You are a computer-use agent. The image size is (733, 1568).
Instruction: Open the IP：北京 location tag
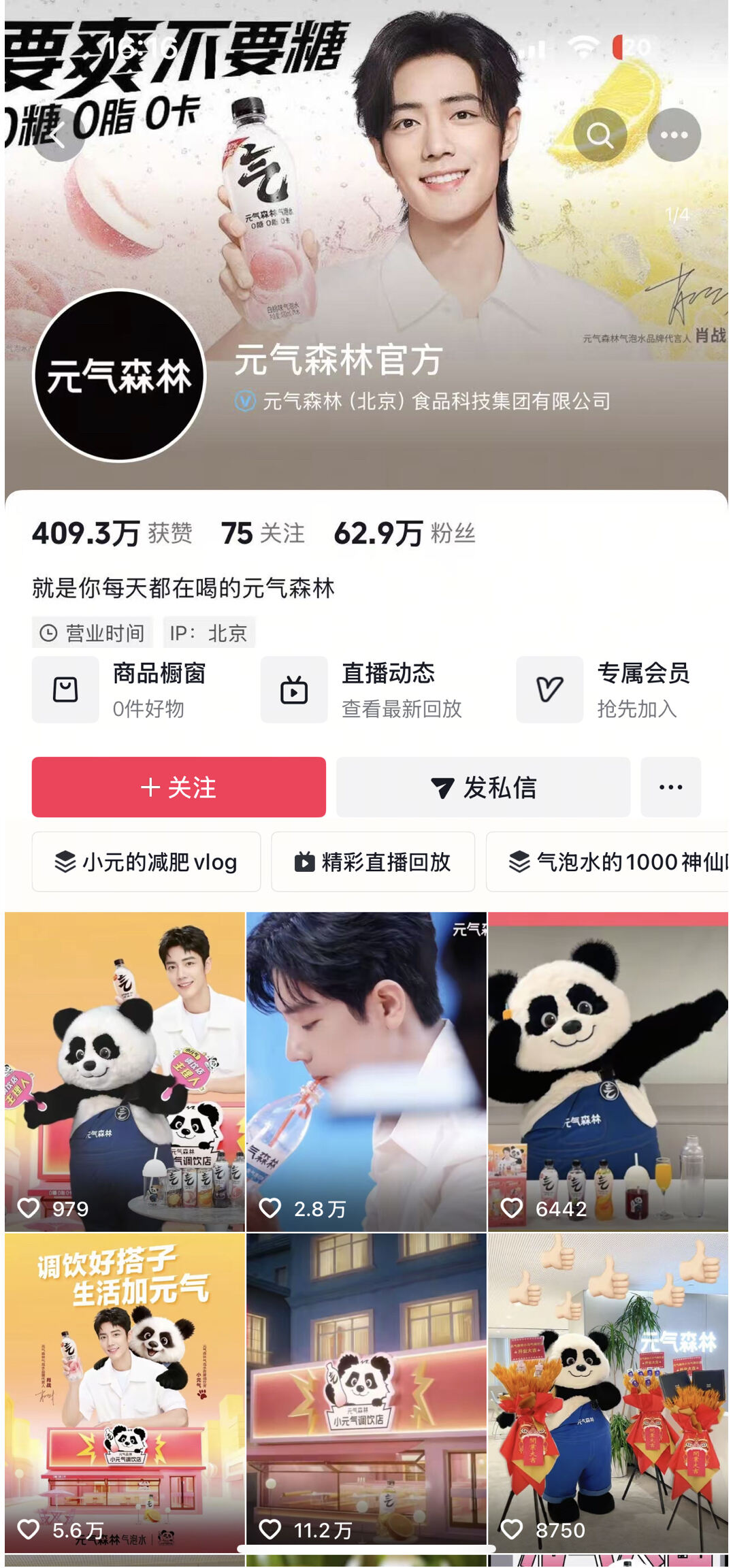(x=206, y=633)
